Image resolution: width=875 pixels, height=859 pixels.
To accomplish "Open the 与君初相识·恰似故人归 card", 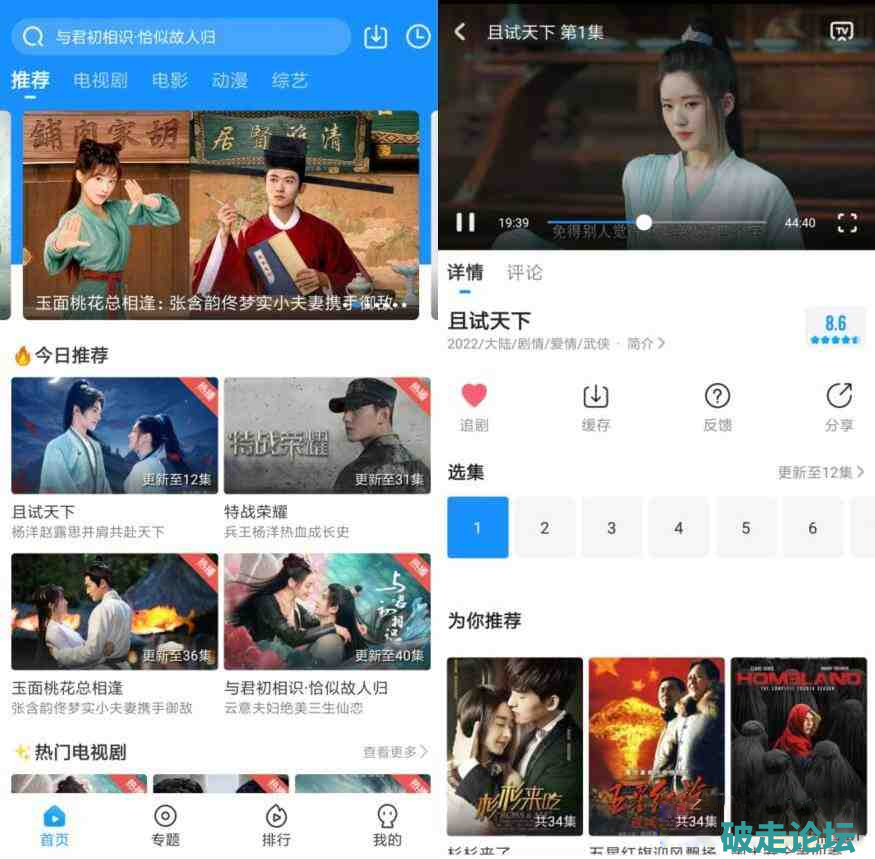I will pos(327,612).
